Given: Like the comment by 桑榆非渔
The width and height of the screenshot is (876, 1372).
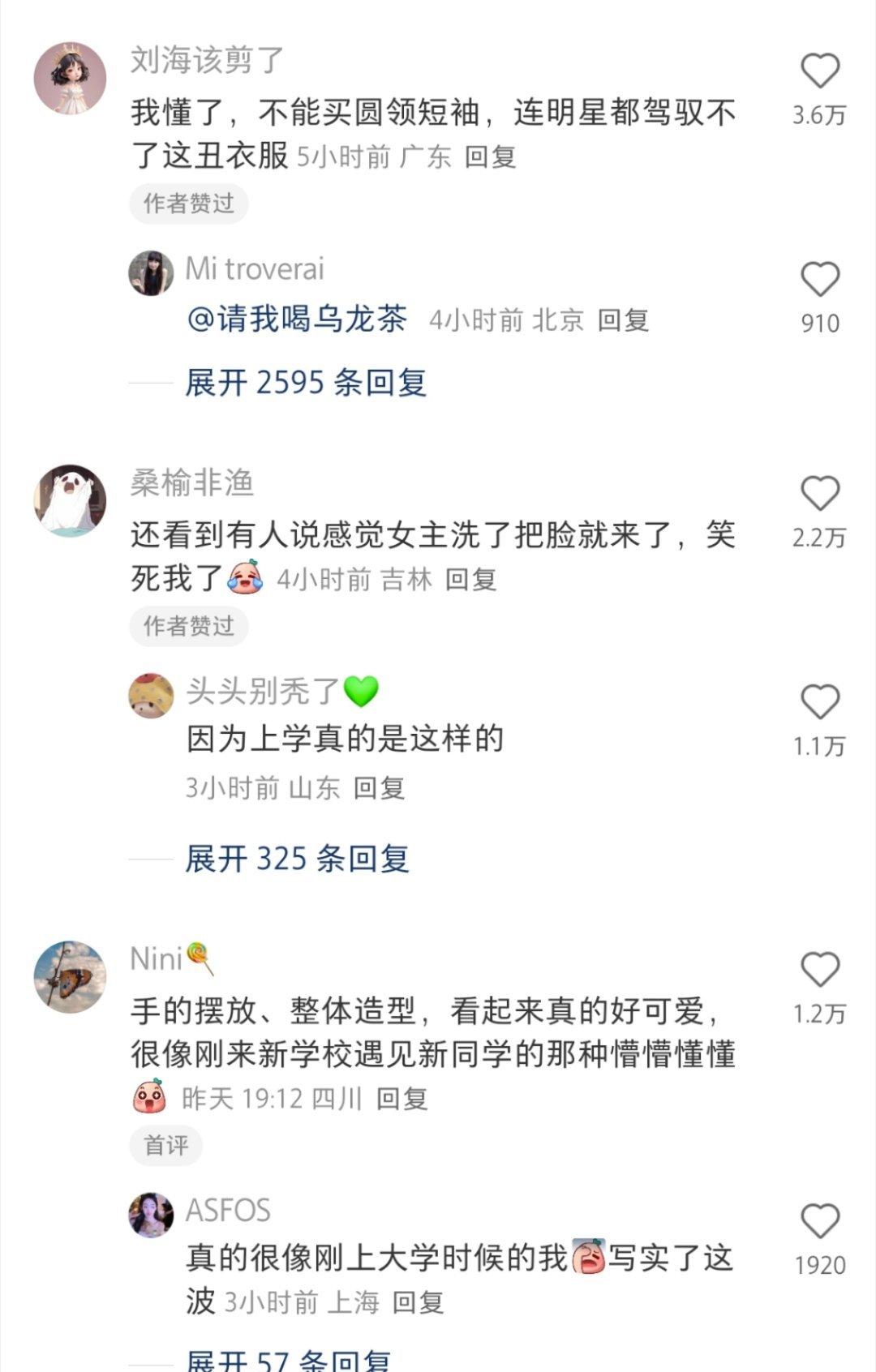Looking at the screenshot, I should coord(819,494).
